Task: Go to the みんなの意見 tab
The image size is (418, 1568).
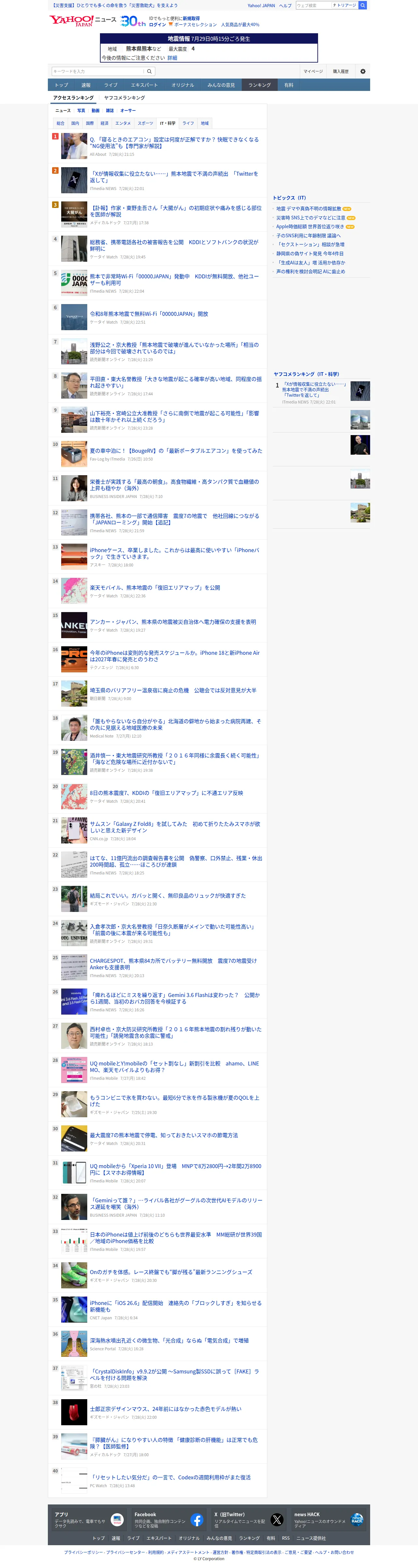Action: tap(221, 85)
